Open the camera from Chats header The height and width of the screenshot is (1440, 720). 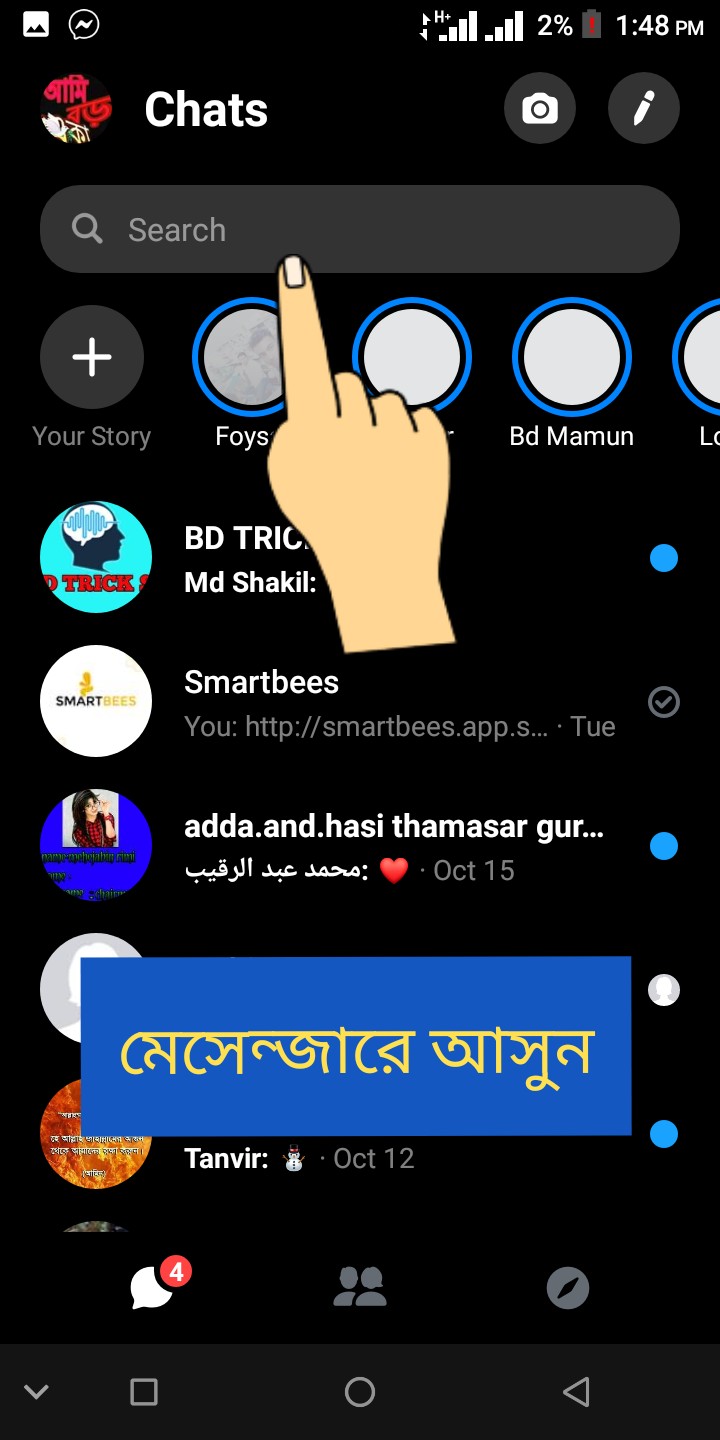tap(540, 109)
